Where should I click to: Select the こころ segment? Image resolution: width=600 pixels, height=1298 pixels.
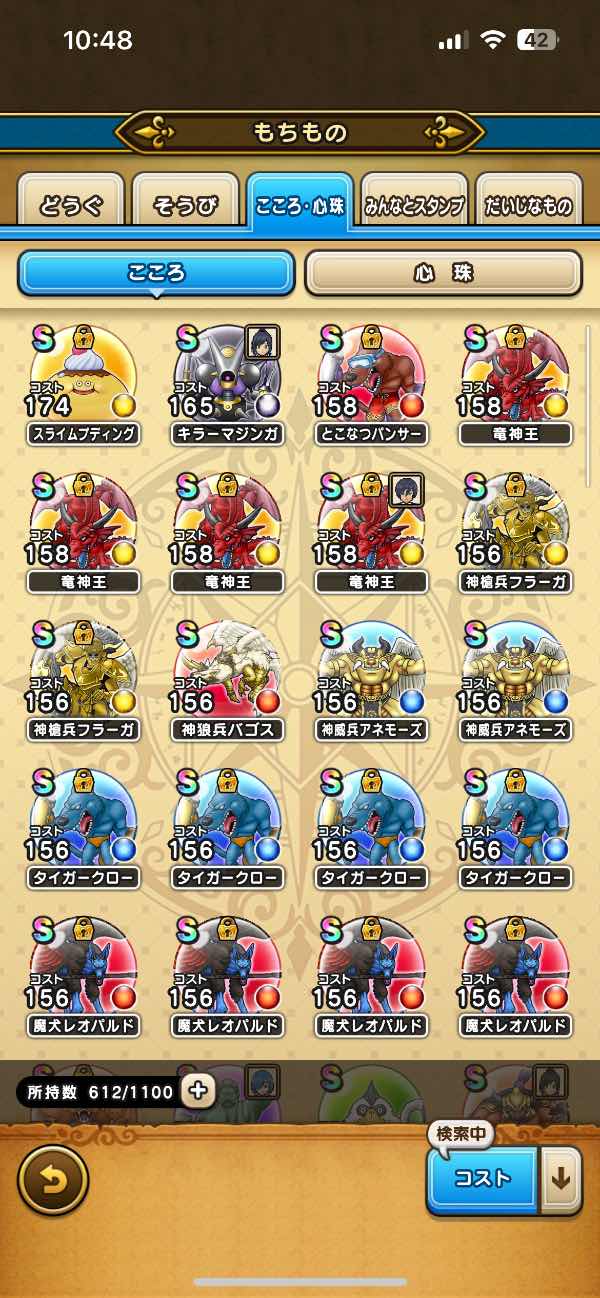(156, 273)
